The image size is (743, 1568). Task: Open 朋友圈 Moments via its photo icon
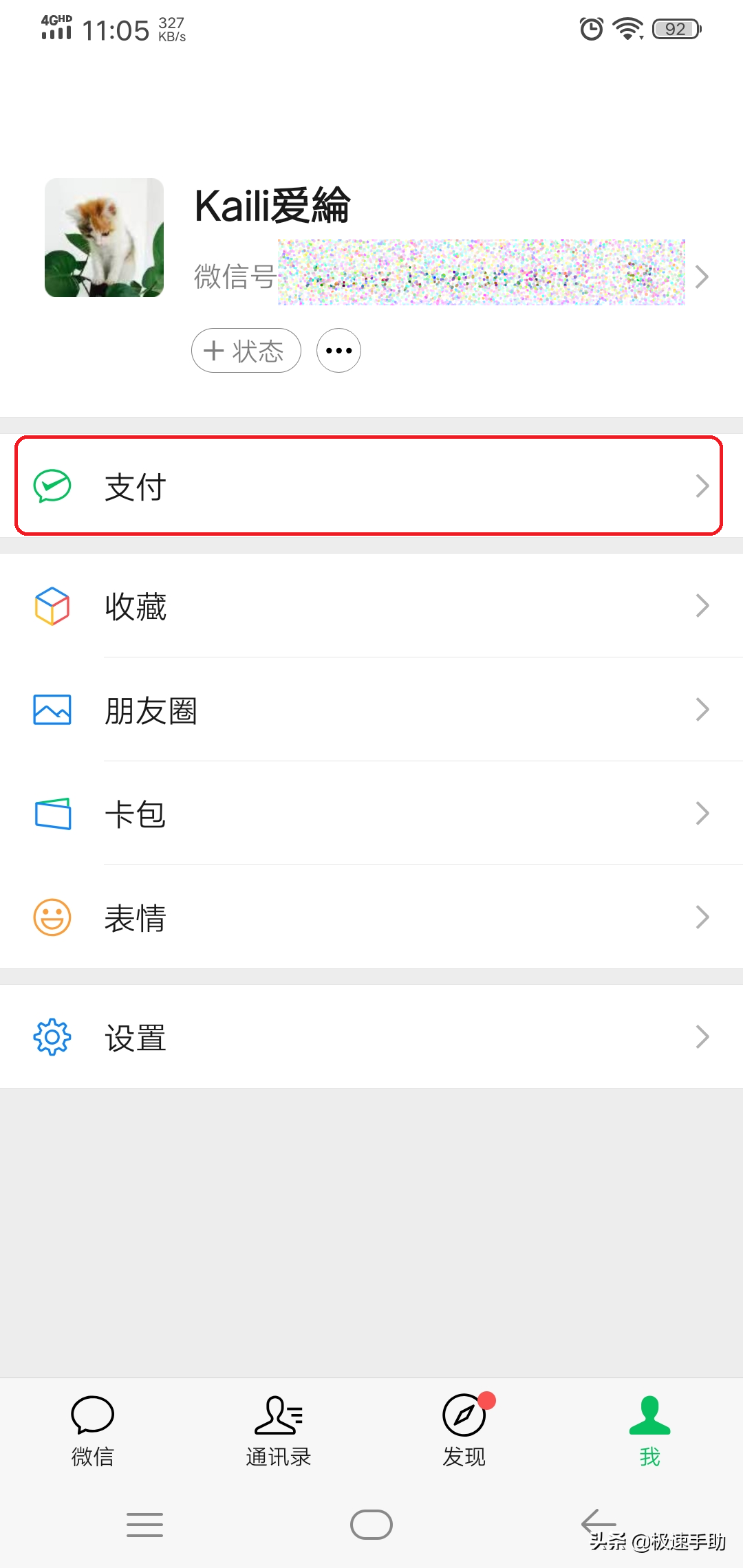(x=52, y=709)
